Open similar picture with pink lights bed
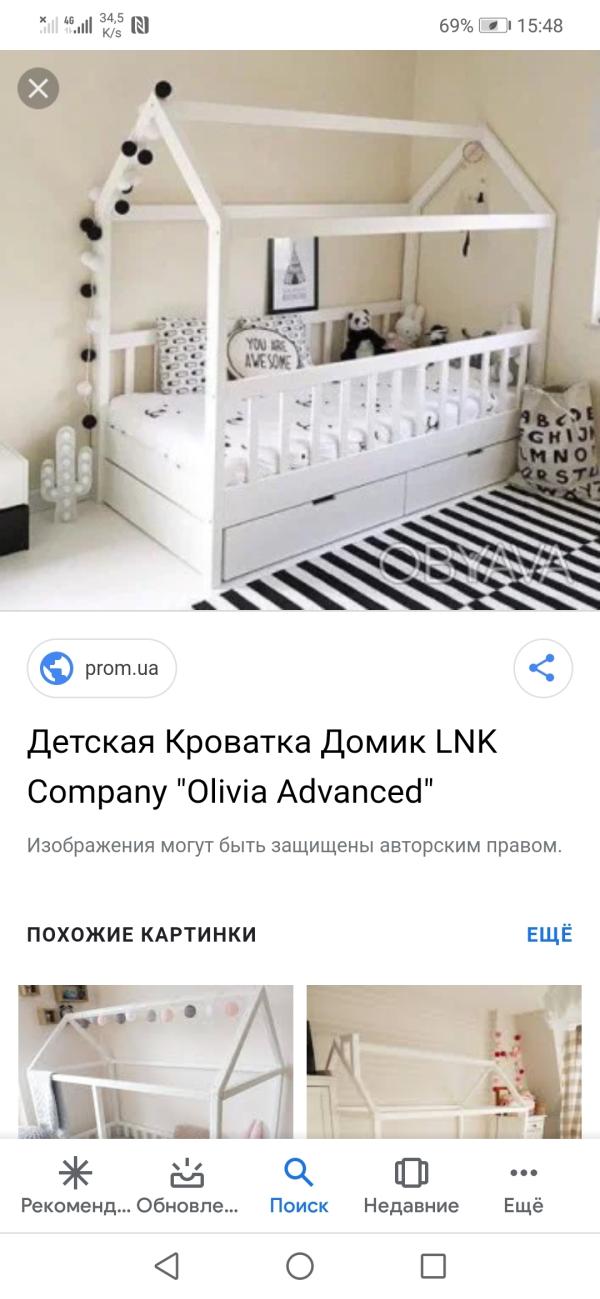The image size is (600, 1299). point(444,1062)
